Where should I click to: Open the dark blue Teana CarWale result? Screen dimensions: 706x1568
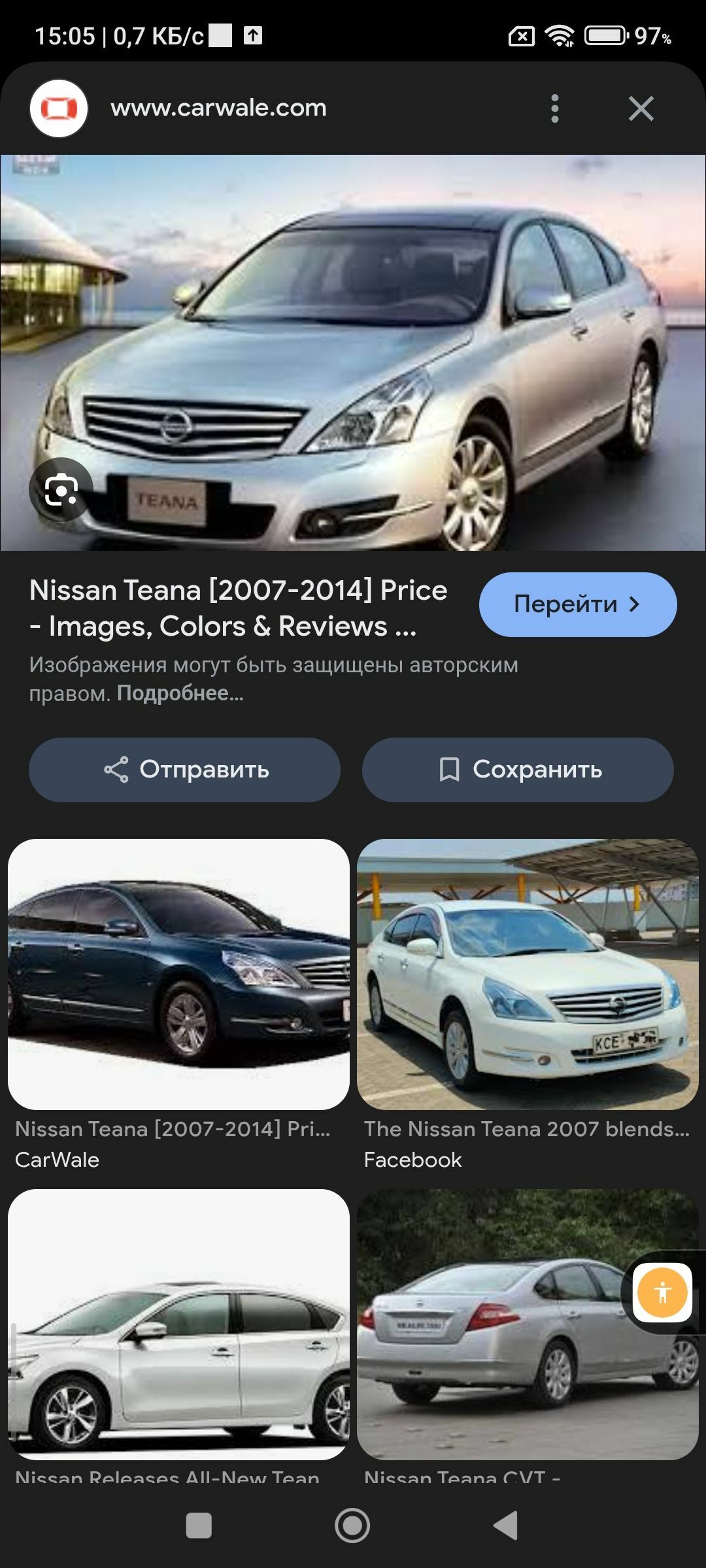[178, 973]
